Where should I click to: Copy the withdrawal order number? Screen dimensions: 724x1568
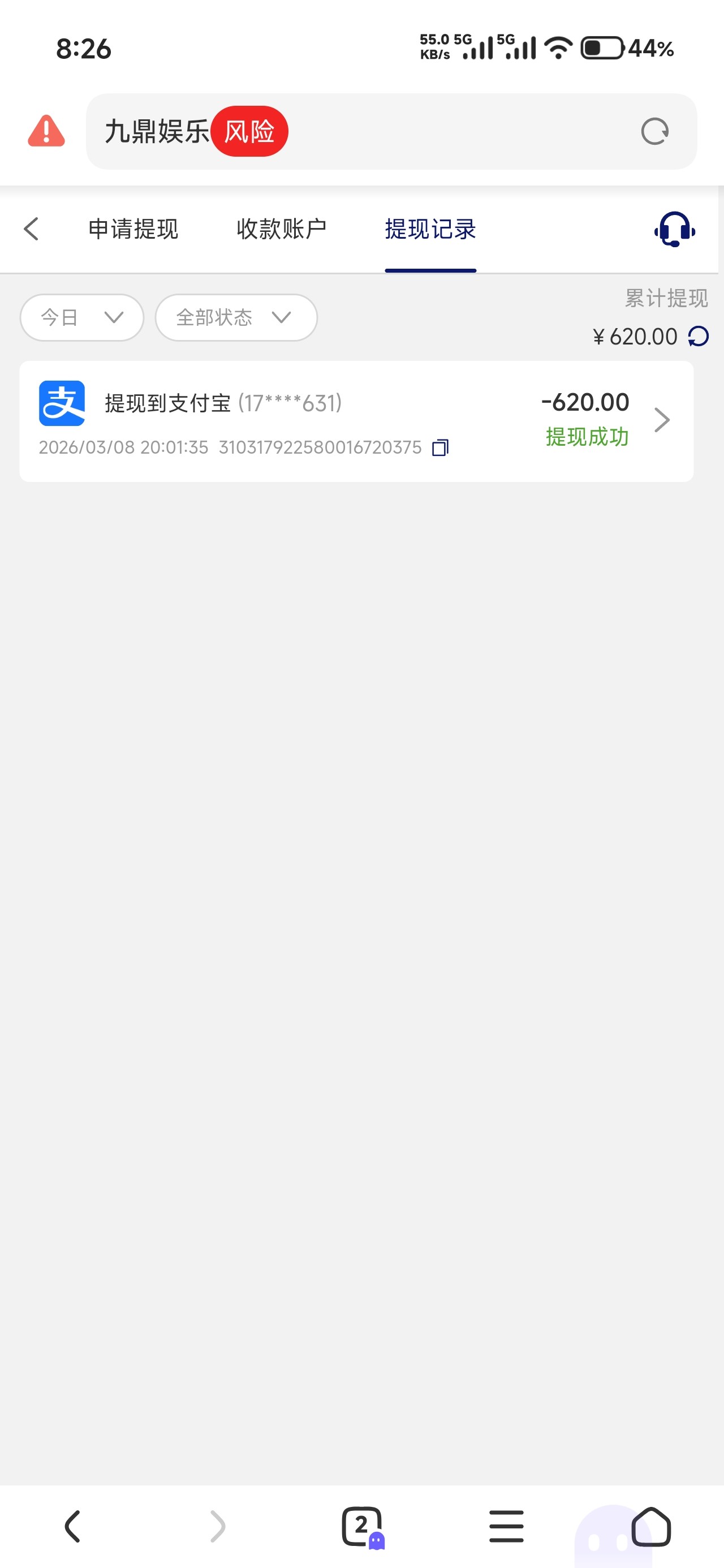click(x=440, y=447)
